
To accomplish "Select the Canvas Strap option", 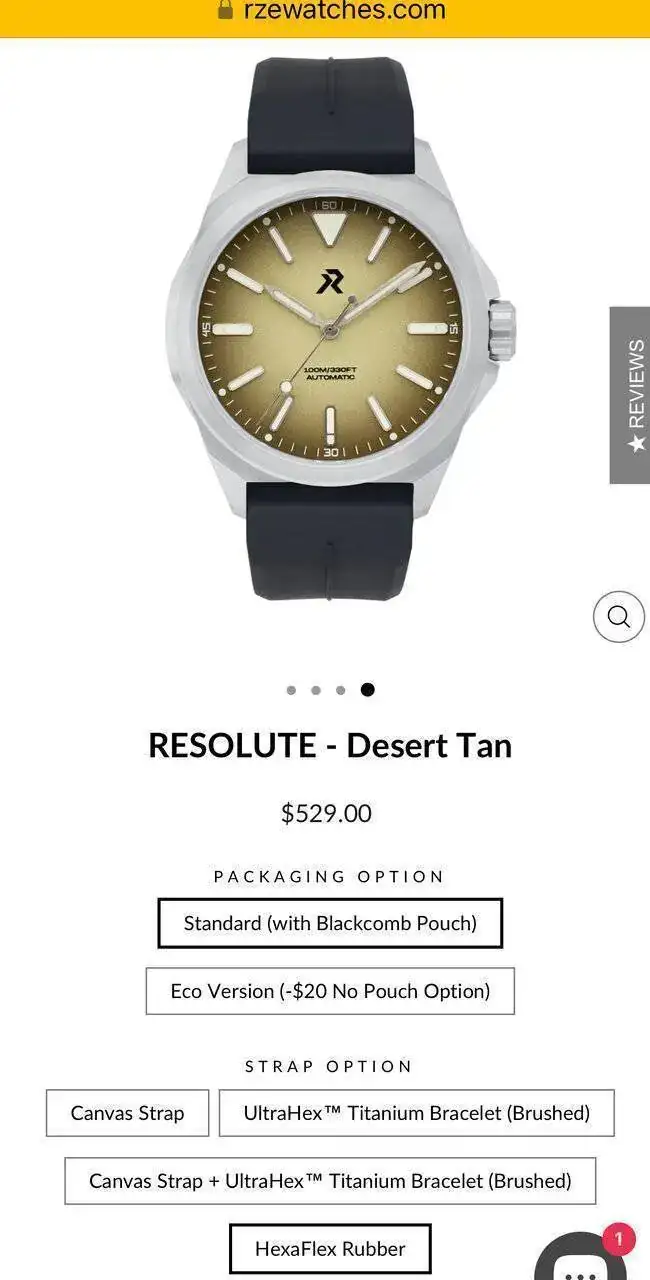I will 127,1113.
